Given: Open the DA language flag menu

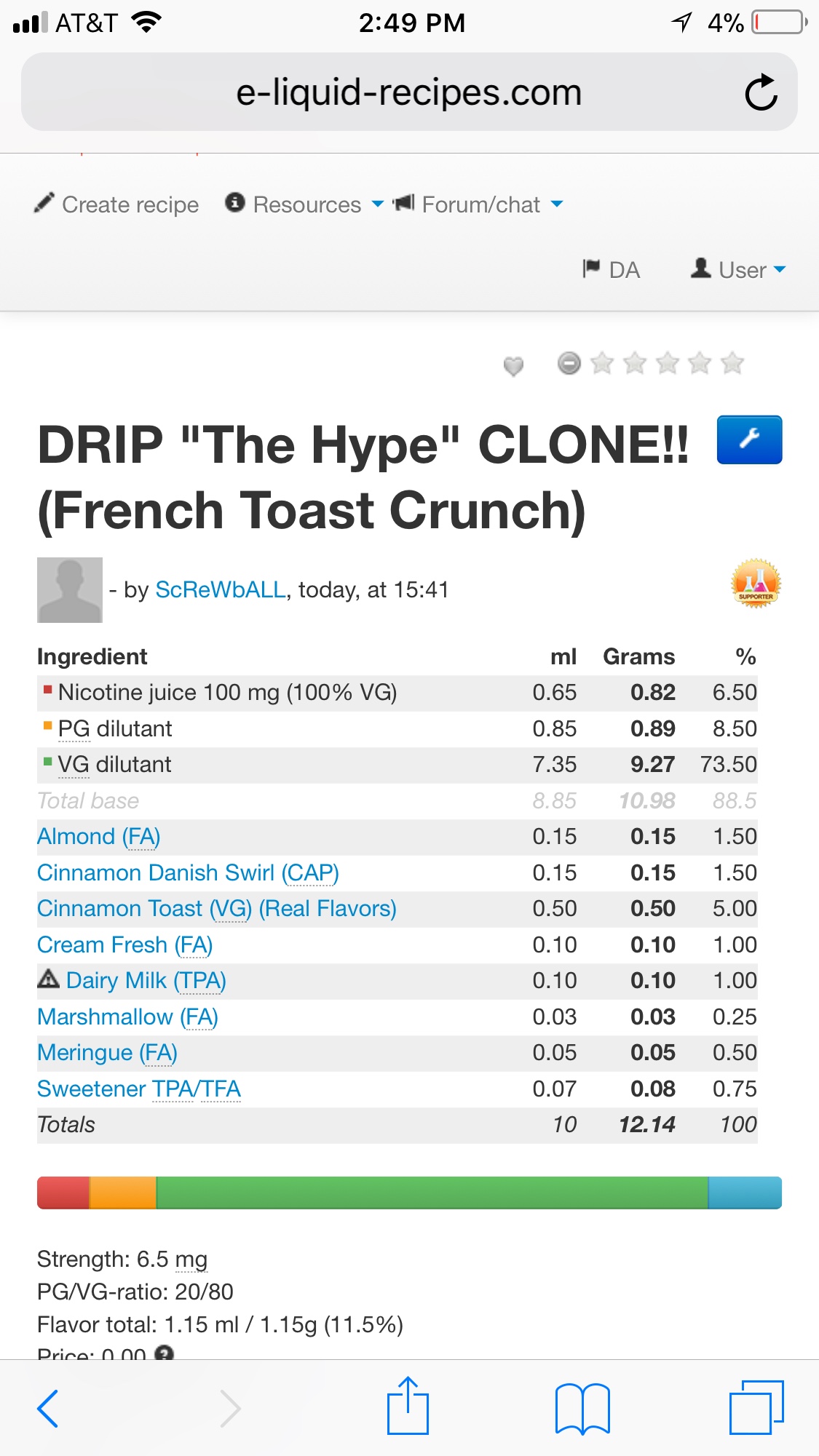Looking at the screenshot, I should (x=612, y=270).
